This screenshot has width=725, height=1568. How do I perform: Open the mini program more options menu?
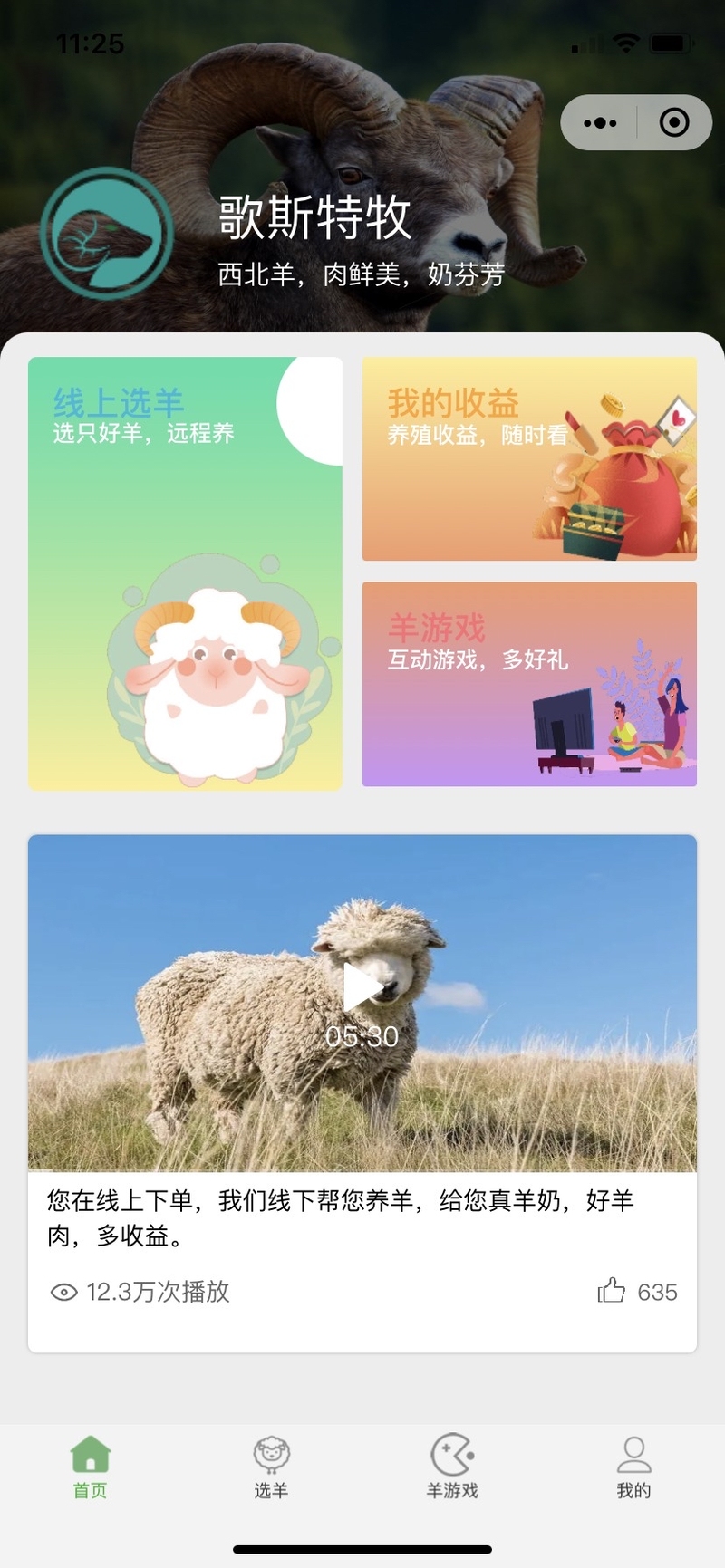[x=600, y=122]
